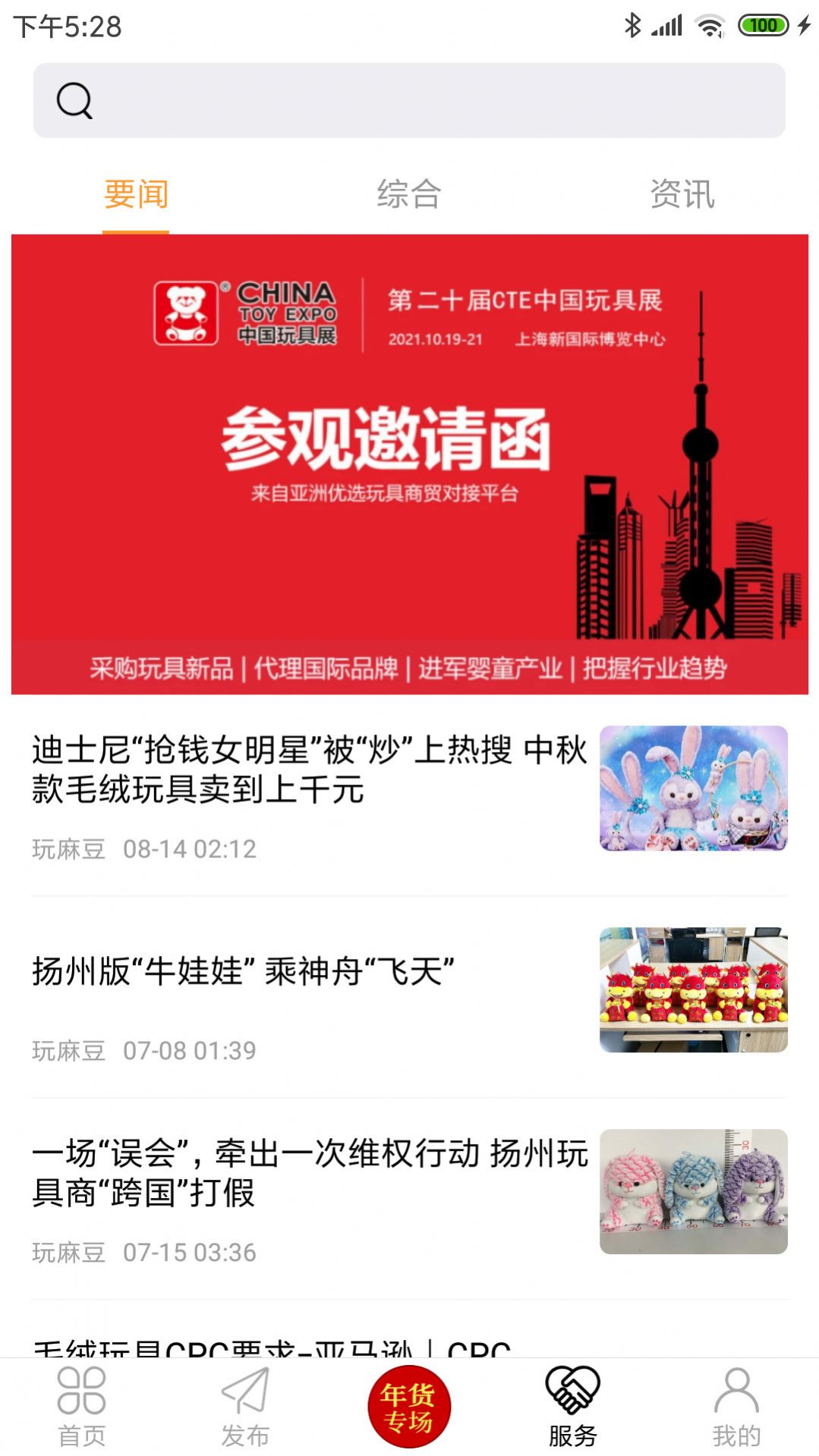Click the China Toy Expo bear logo

point(187,311)
